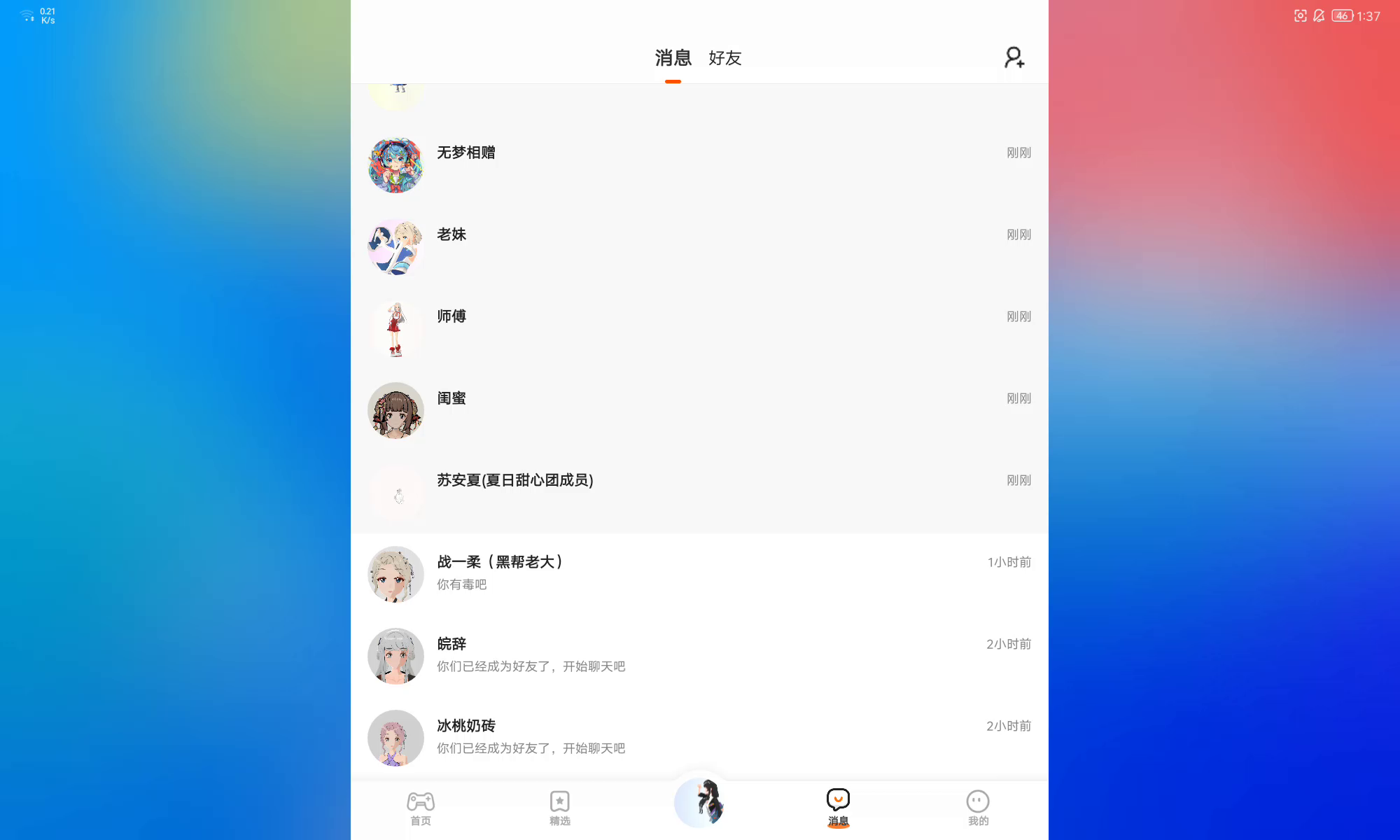Screen dimensions: 1400x840
Task: Open chat with 战一柔（黑帮老大）
Action: point(699,574)
